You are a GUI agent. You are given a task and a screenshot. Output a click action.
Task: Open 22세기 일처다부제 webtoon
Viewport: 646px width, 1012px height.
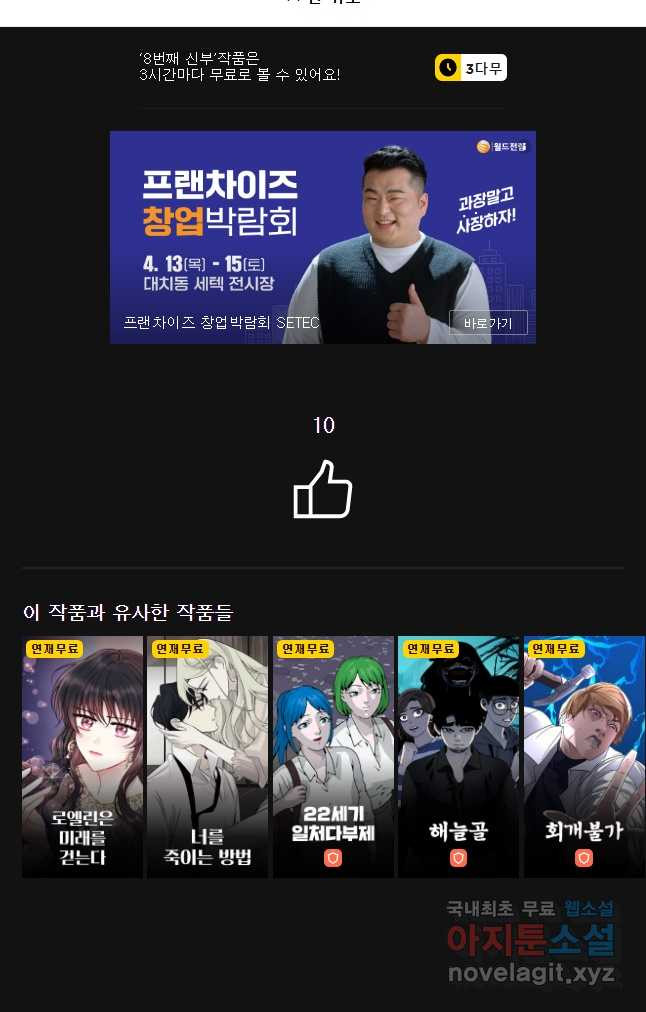coord(333,757)
